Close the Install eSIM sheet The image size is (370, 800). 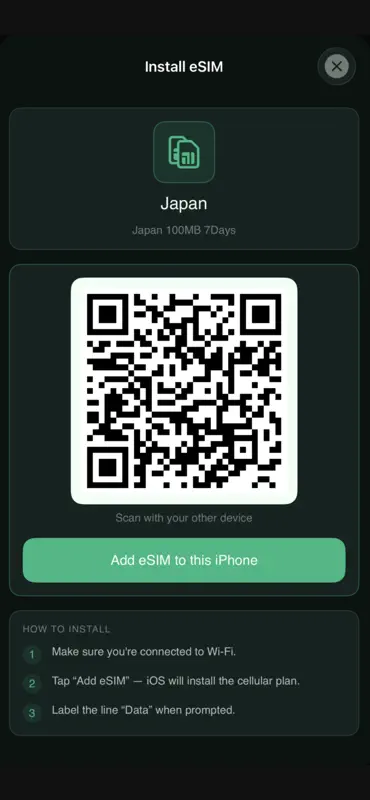click(336, 66)
